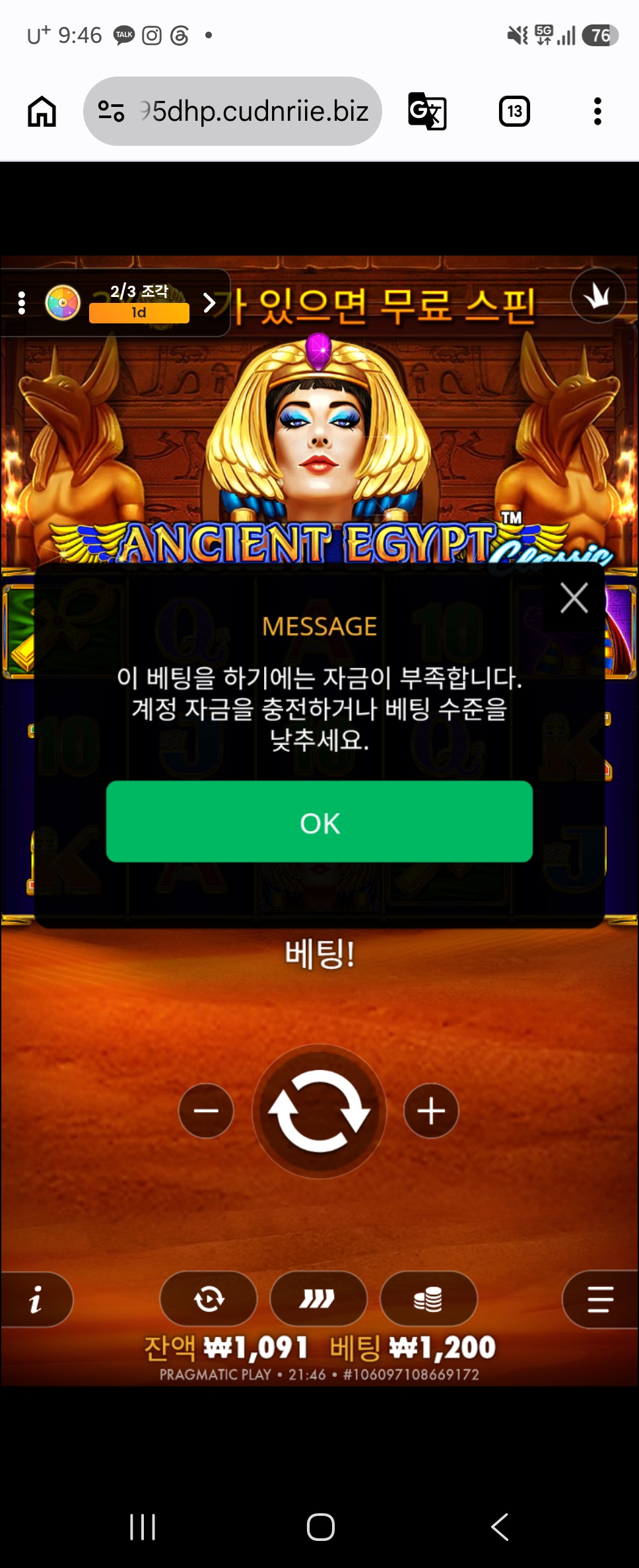
Task: Open the autoplay settings button
Action: coord(209,1299)
